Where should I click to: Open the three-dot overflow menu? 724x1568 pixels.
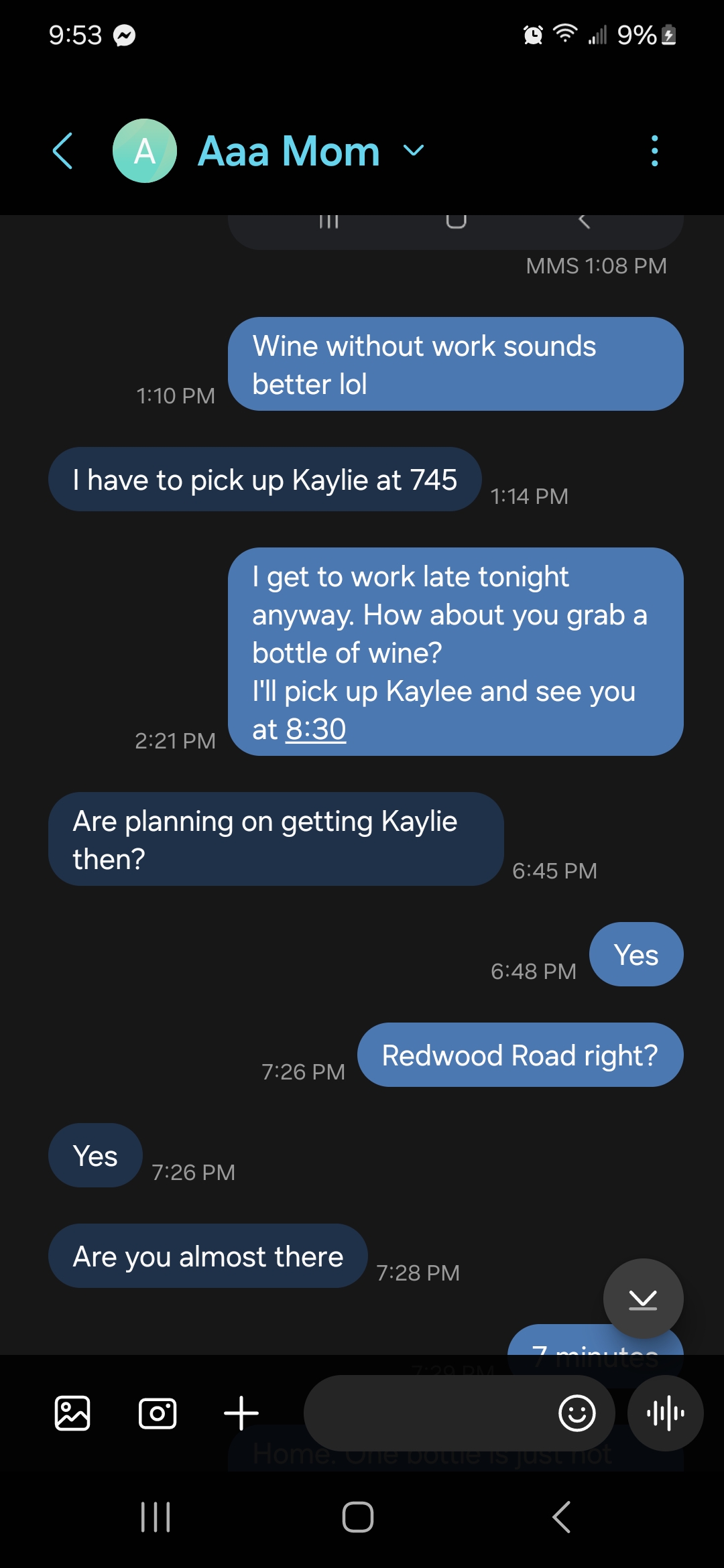tap(654, 151)
